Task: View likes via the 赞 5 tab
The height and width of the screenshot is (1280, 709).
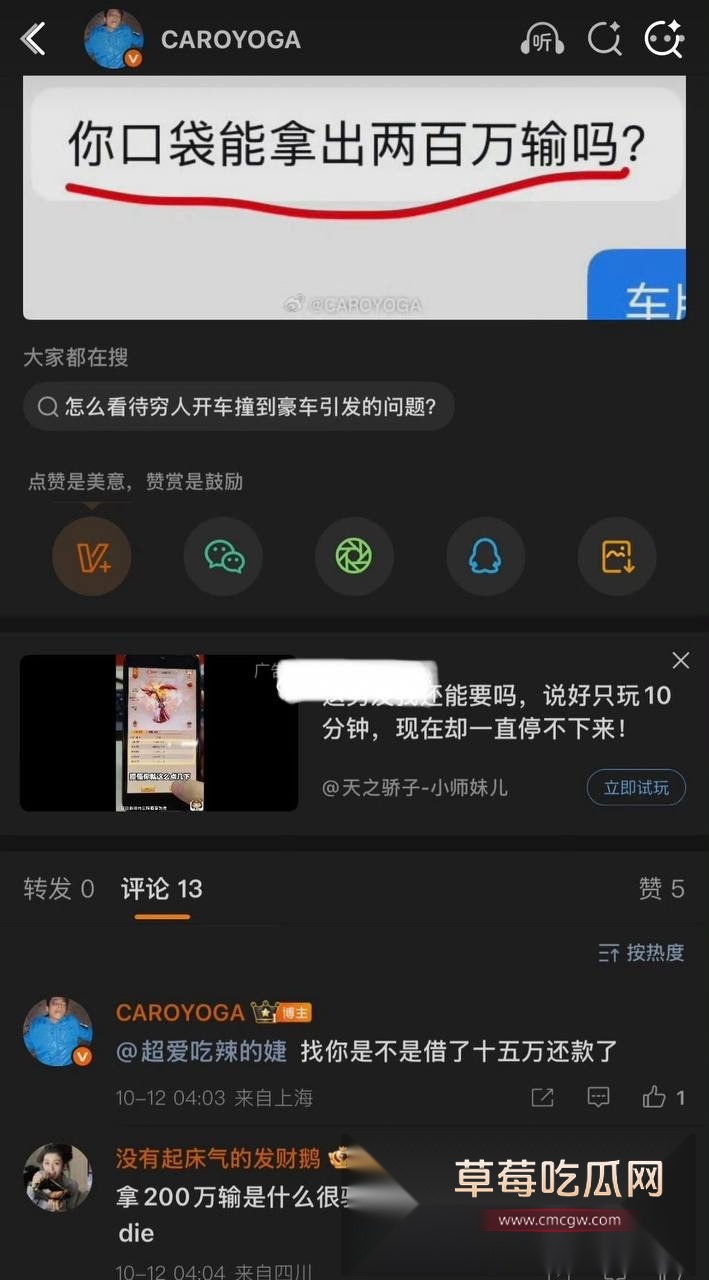Action: [x=661, y=888]
